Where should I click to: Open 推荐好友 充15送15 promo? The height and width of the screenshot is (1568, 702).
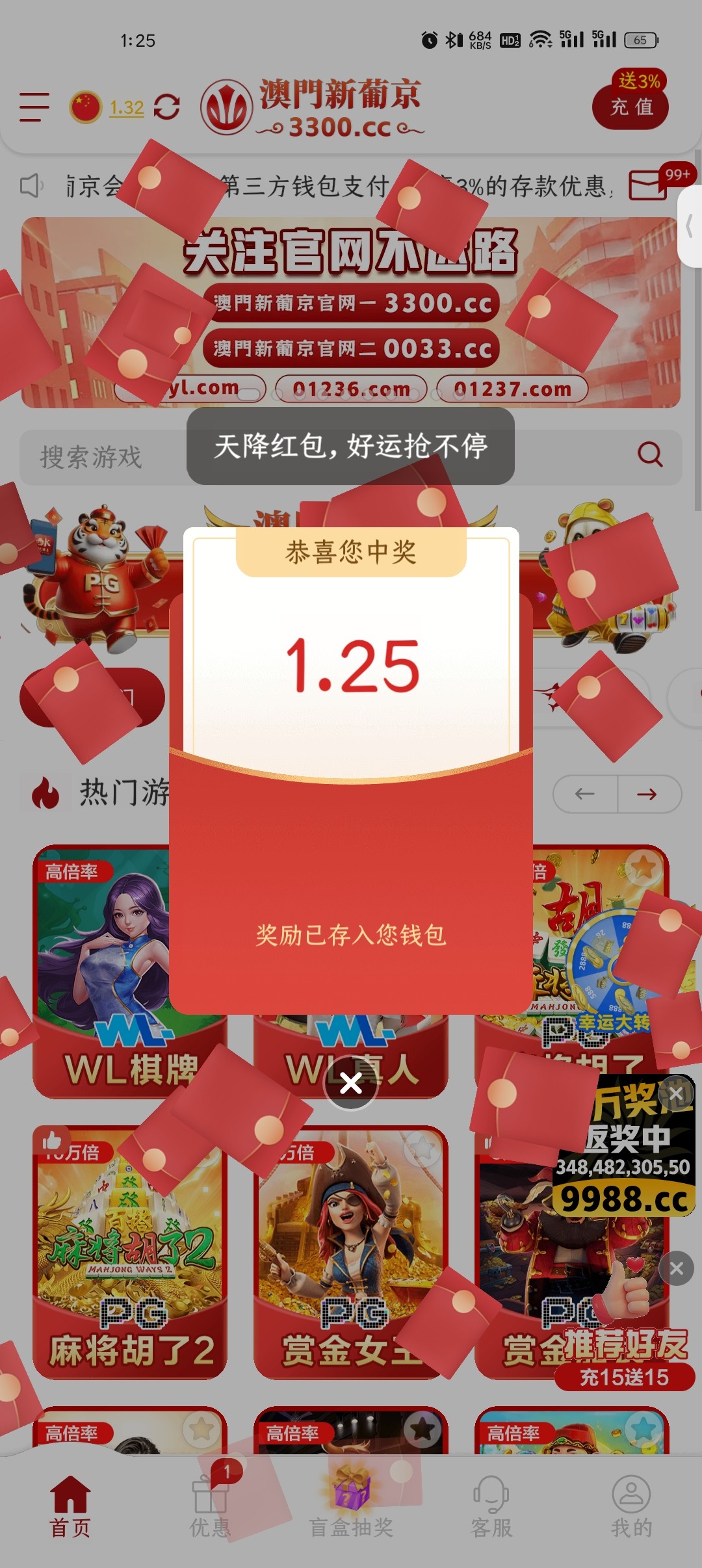pos(624,1359)
